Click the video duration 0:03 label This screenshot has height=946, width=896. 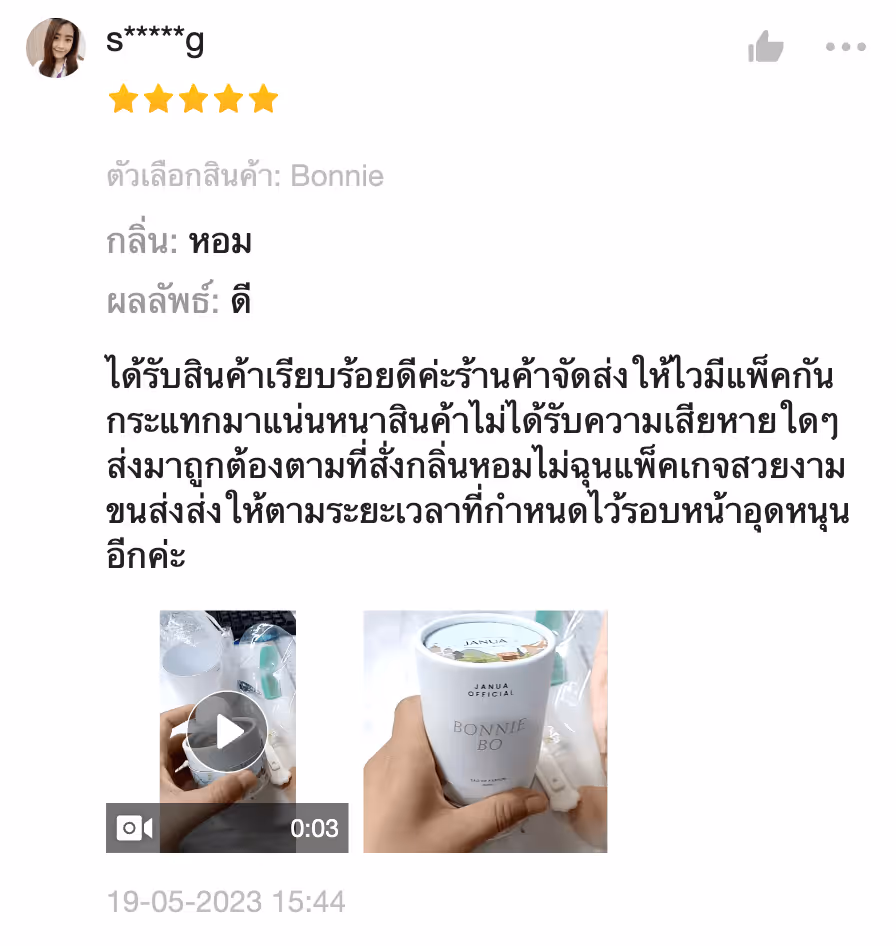pos(314,827)
